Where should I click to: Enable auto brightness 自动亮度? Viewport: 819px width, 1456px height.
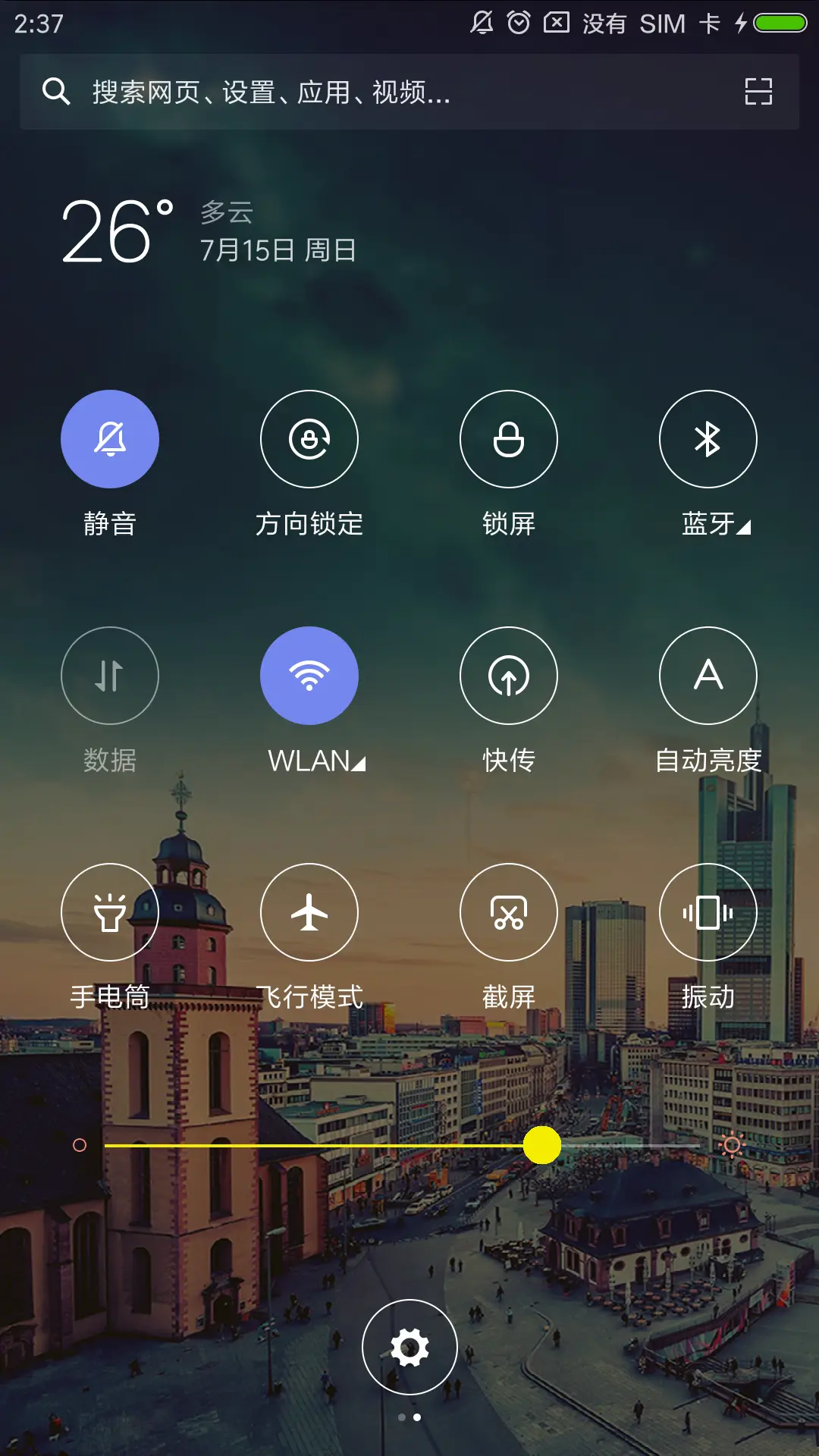[x=708, y=676]
